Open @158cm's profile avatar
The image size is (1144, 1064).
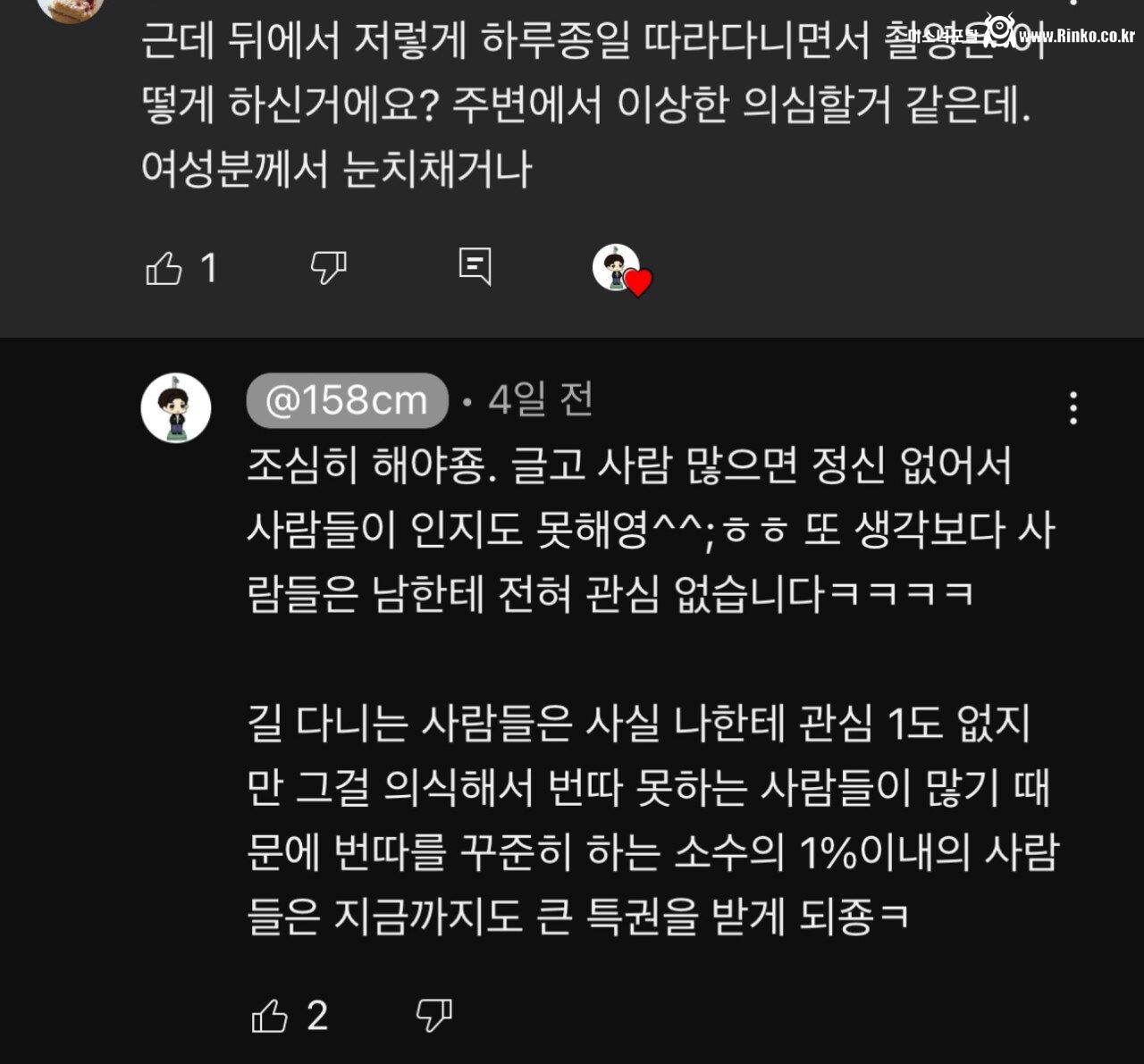(x=176, y=408)
